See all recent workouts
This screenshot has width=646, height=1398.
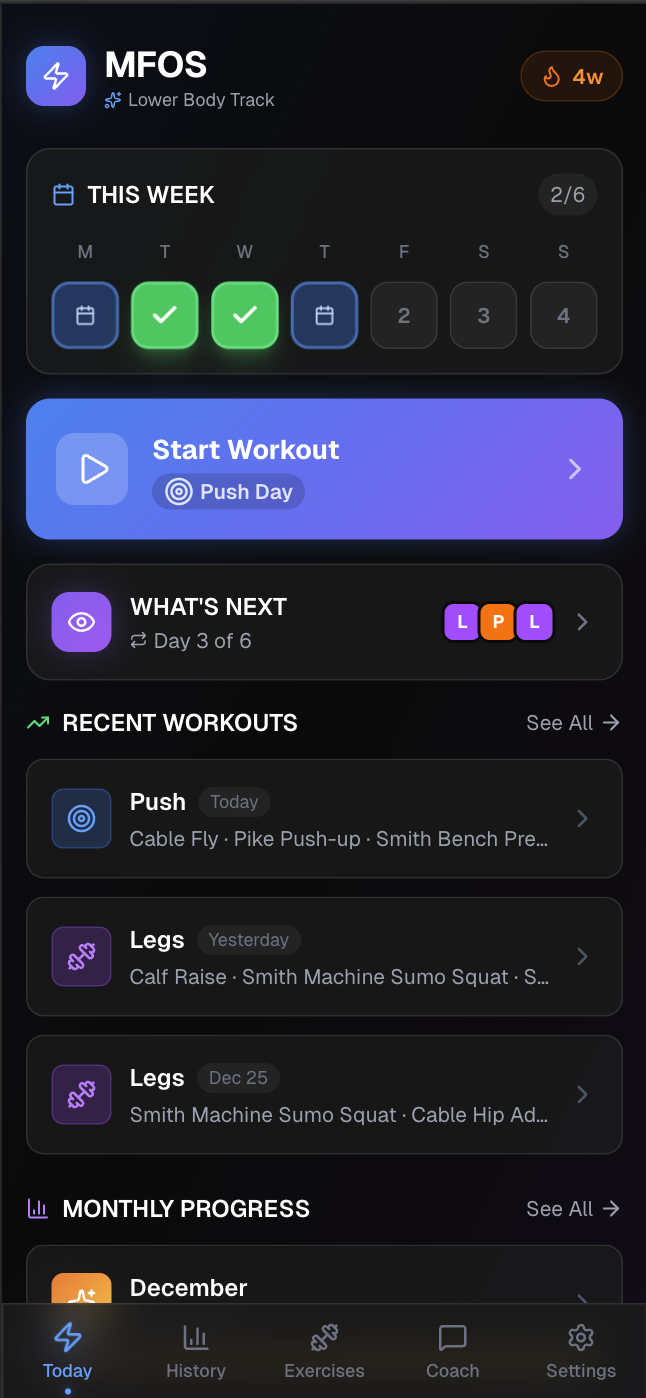(572, 723)
